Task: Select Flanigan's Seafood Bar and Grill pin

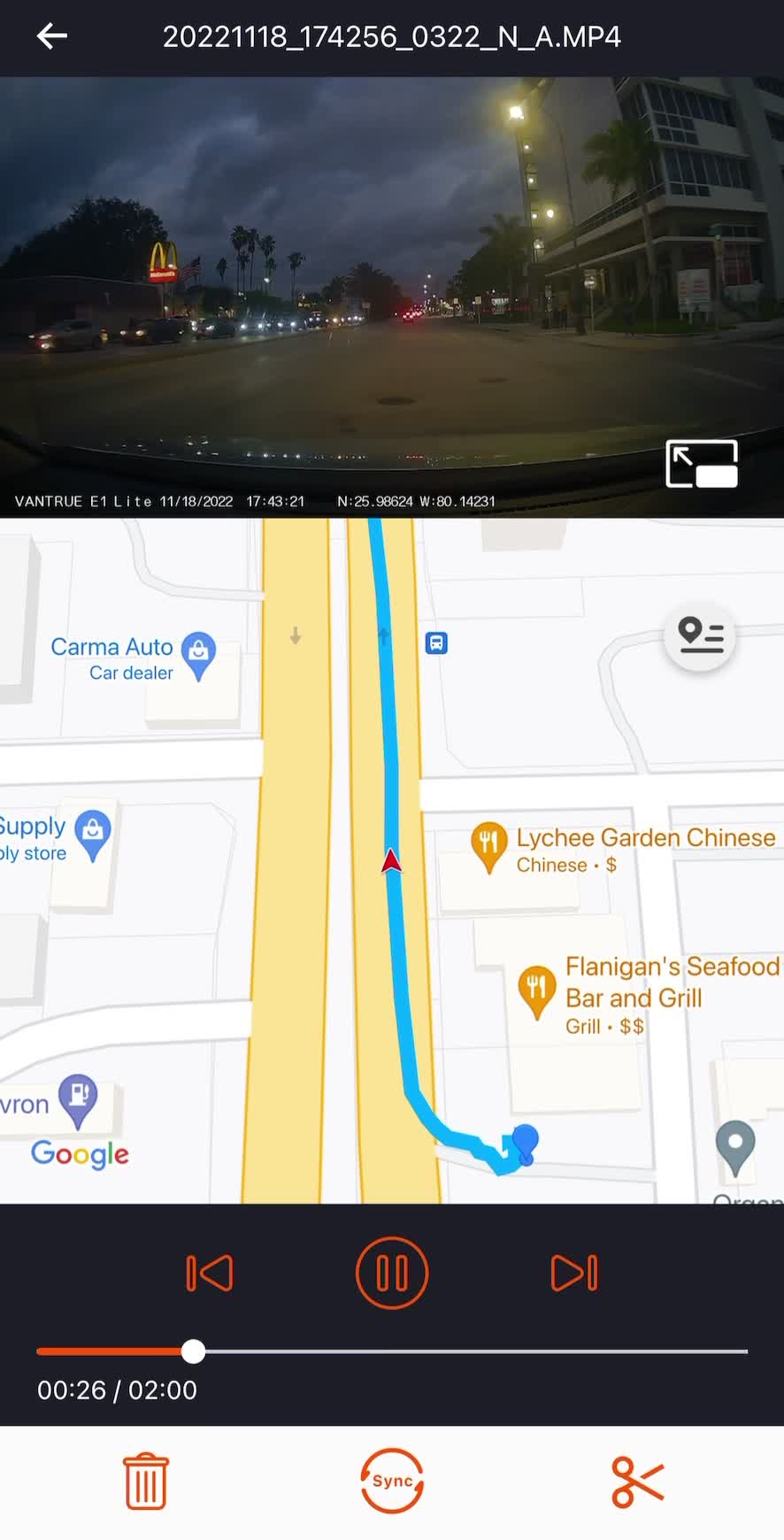Action: (x=536, y=988)
